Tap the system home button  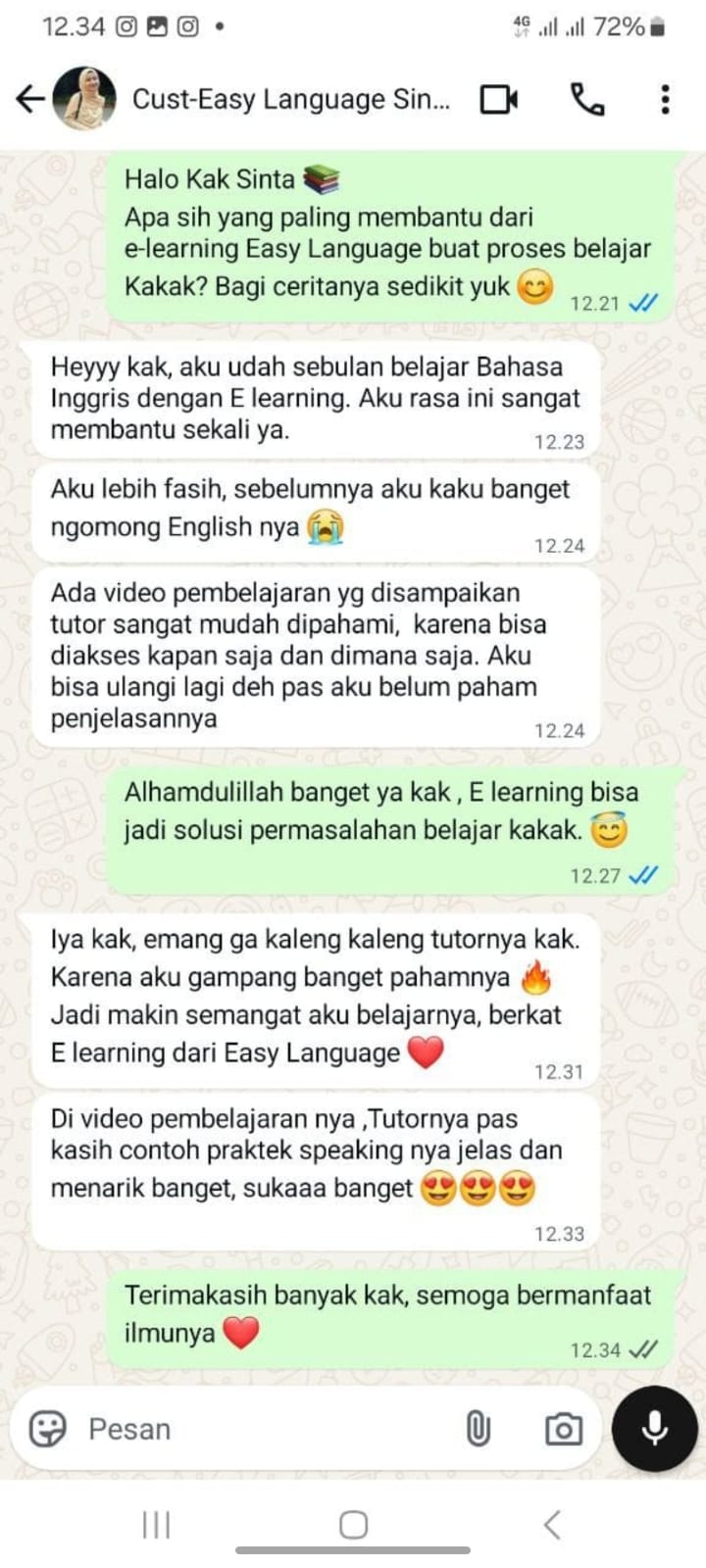coord(353,1525)
